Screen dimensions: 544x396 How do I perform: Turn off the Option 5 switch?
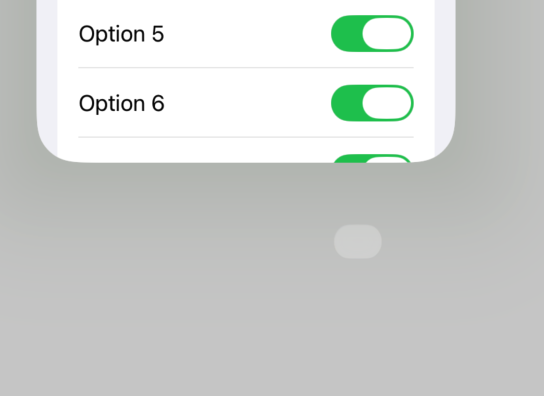click(372, 34)
